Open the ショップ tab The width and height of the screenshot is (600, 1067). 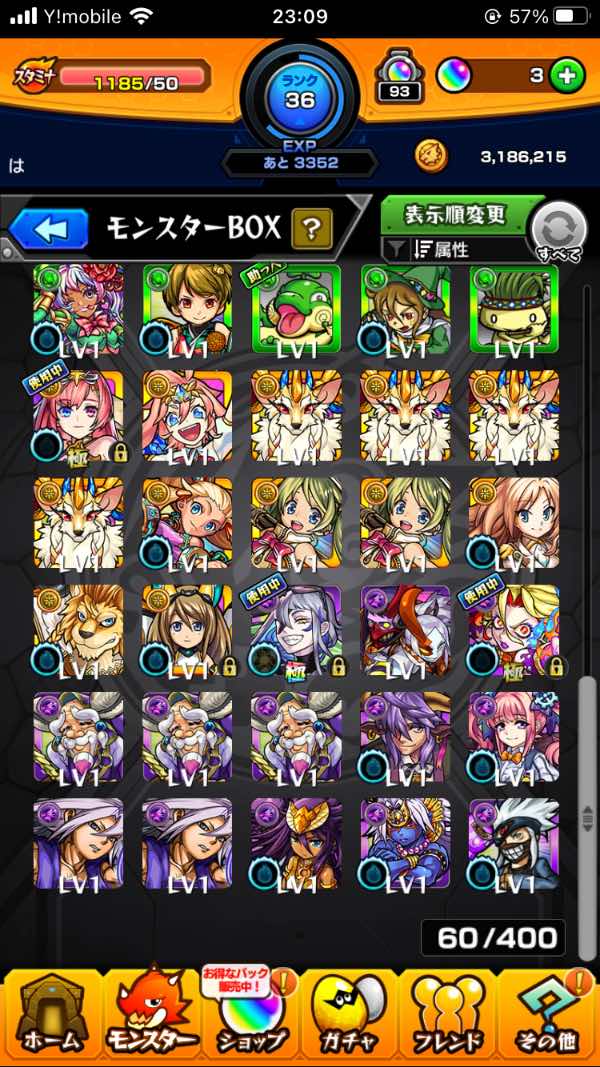(x=250, y=1013)
